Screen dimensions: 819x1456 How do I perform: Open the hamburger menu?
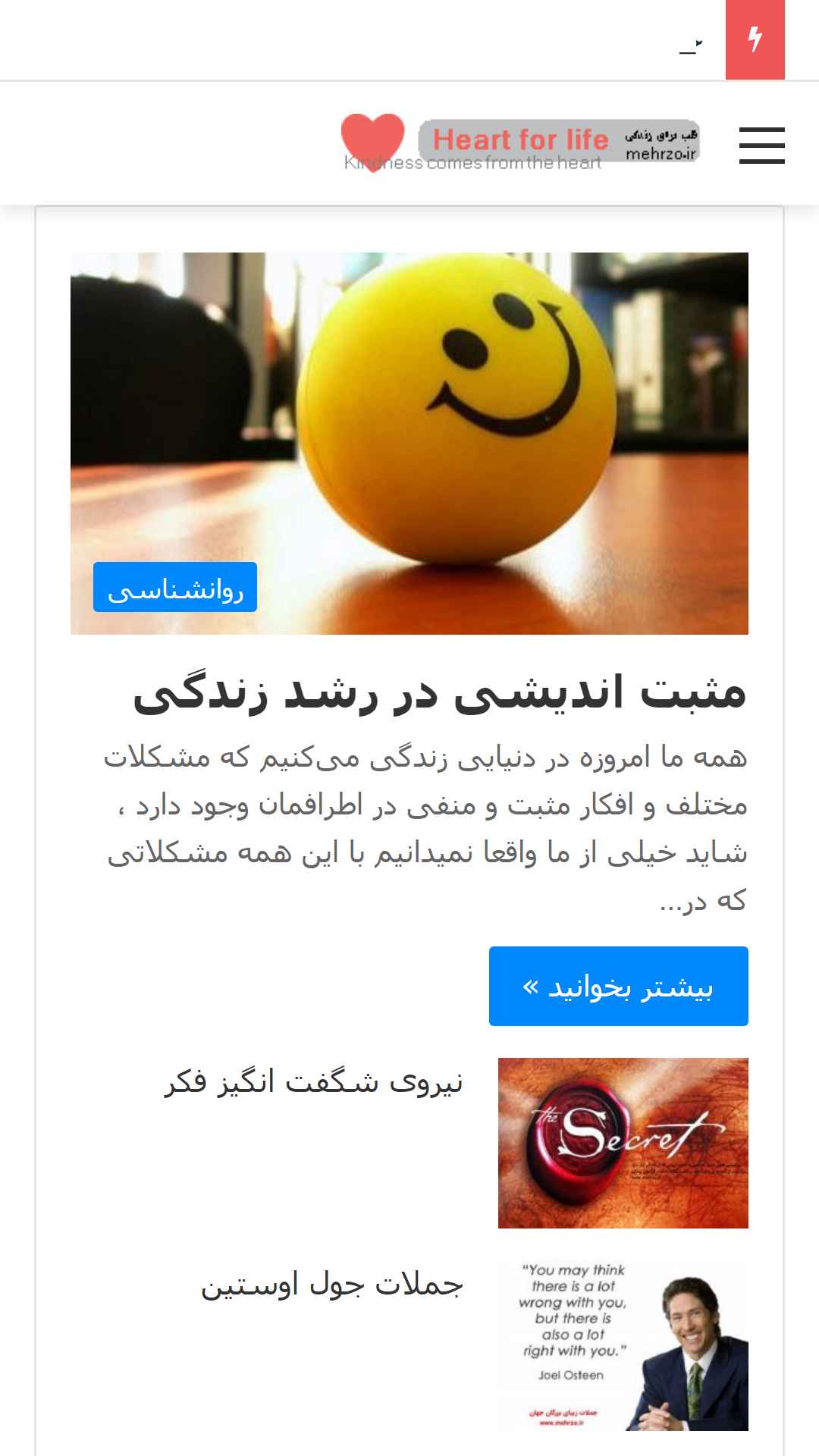[761, 145]
